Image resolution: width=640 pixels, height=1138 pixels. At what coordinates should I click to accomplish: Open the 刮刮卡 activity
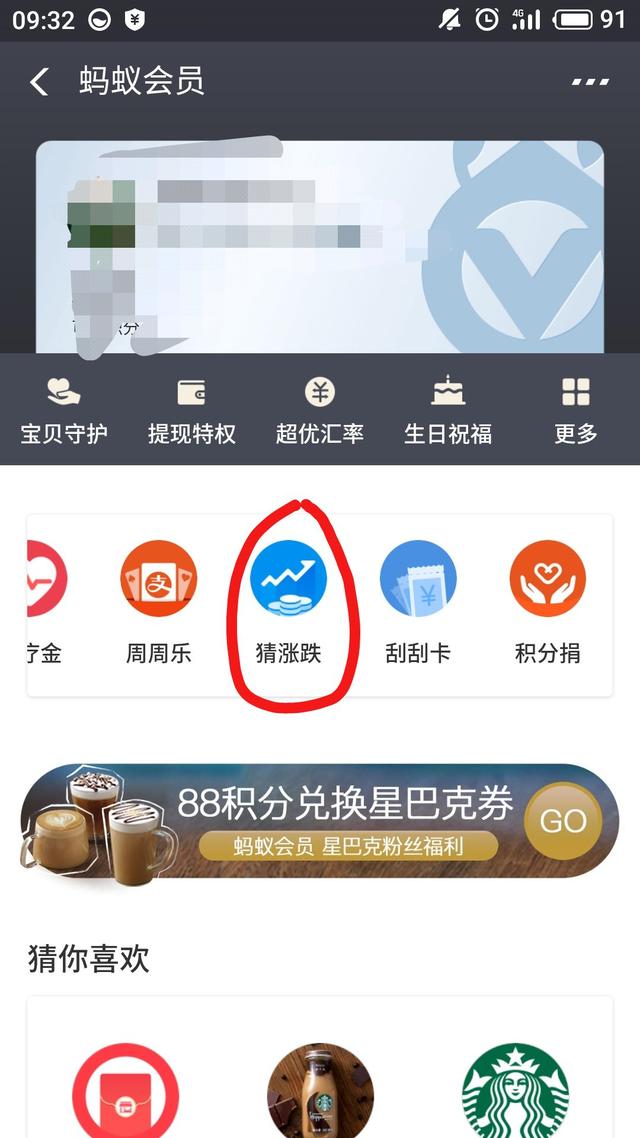tap(418, 602)
